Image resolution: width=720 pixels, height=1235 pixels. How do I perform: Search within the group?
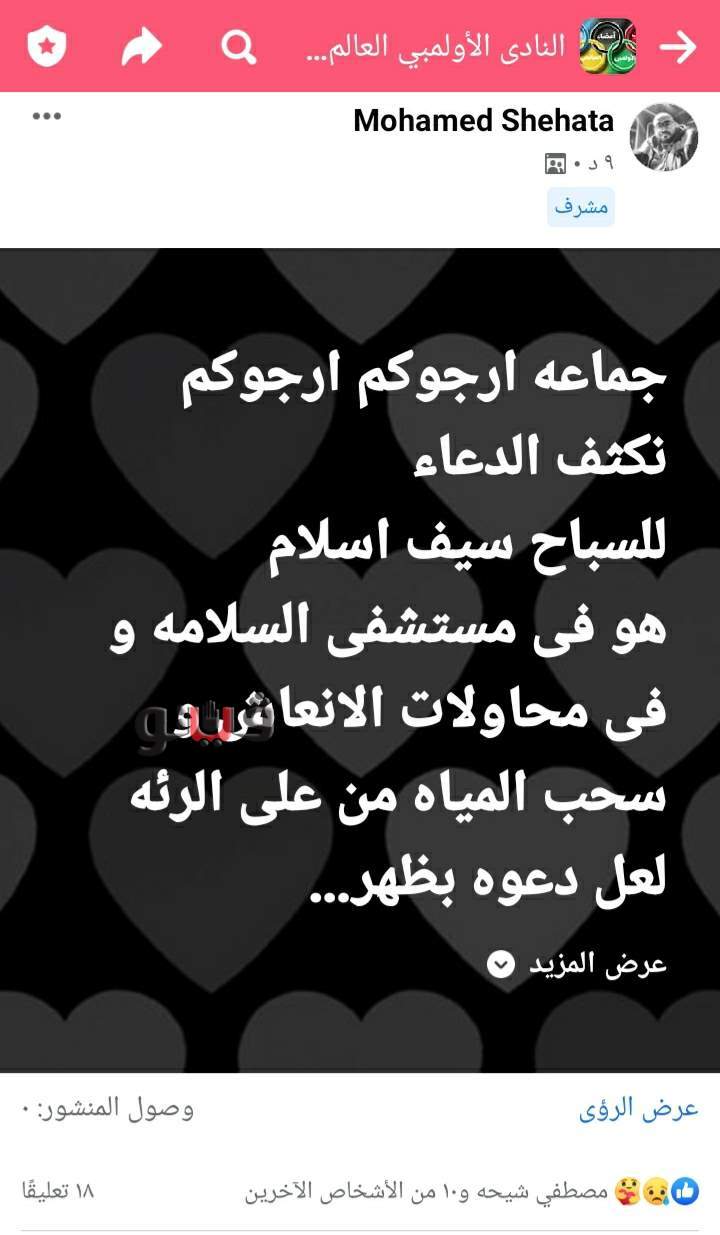pyautogui.click(x=238, y=46)
